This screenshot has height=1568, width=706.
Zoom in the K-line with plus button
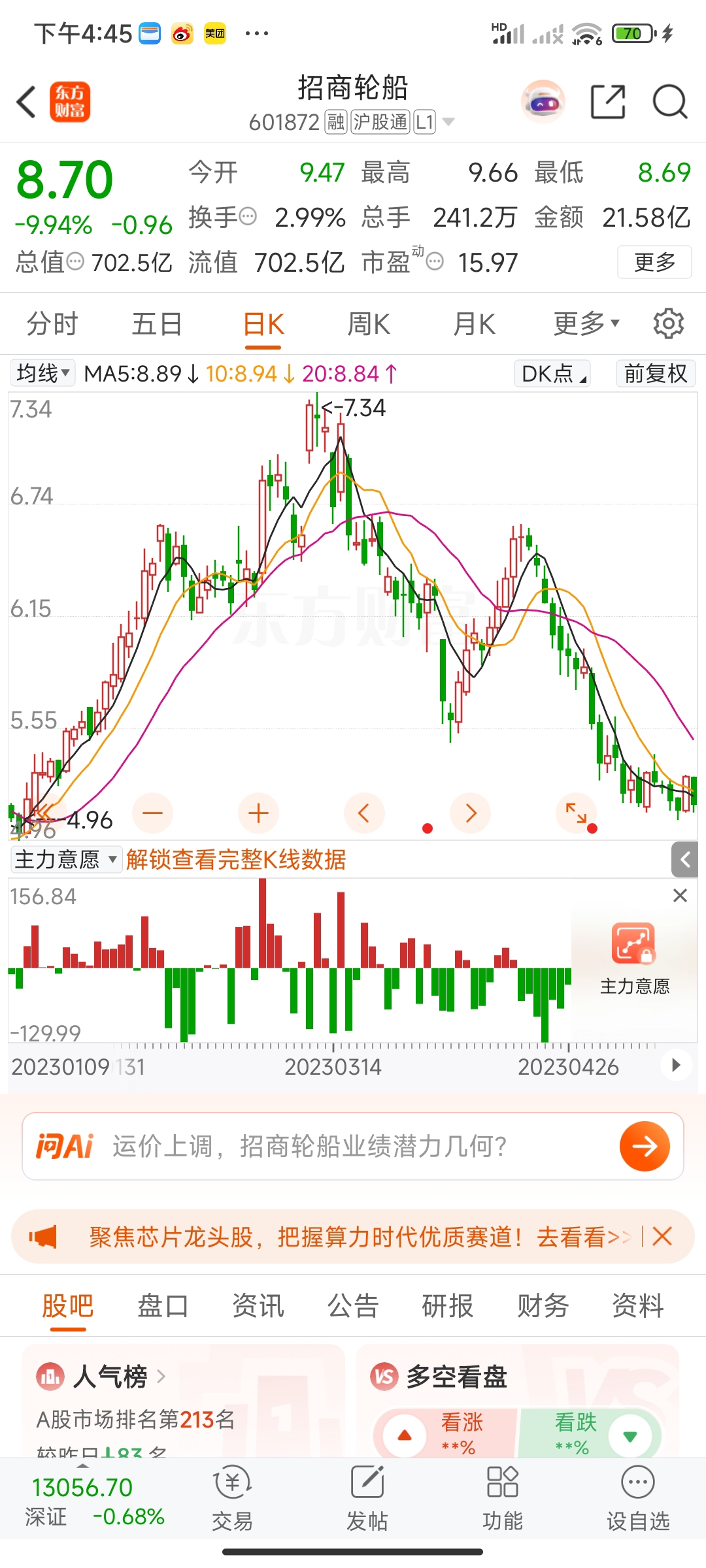[x=259, y=813]
